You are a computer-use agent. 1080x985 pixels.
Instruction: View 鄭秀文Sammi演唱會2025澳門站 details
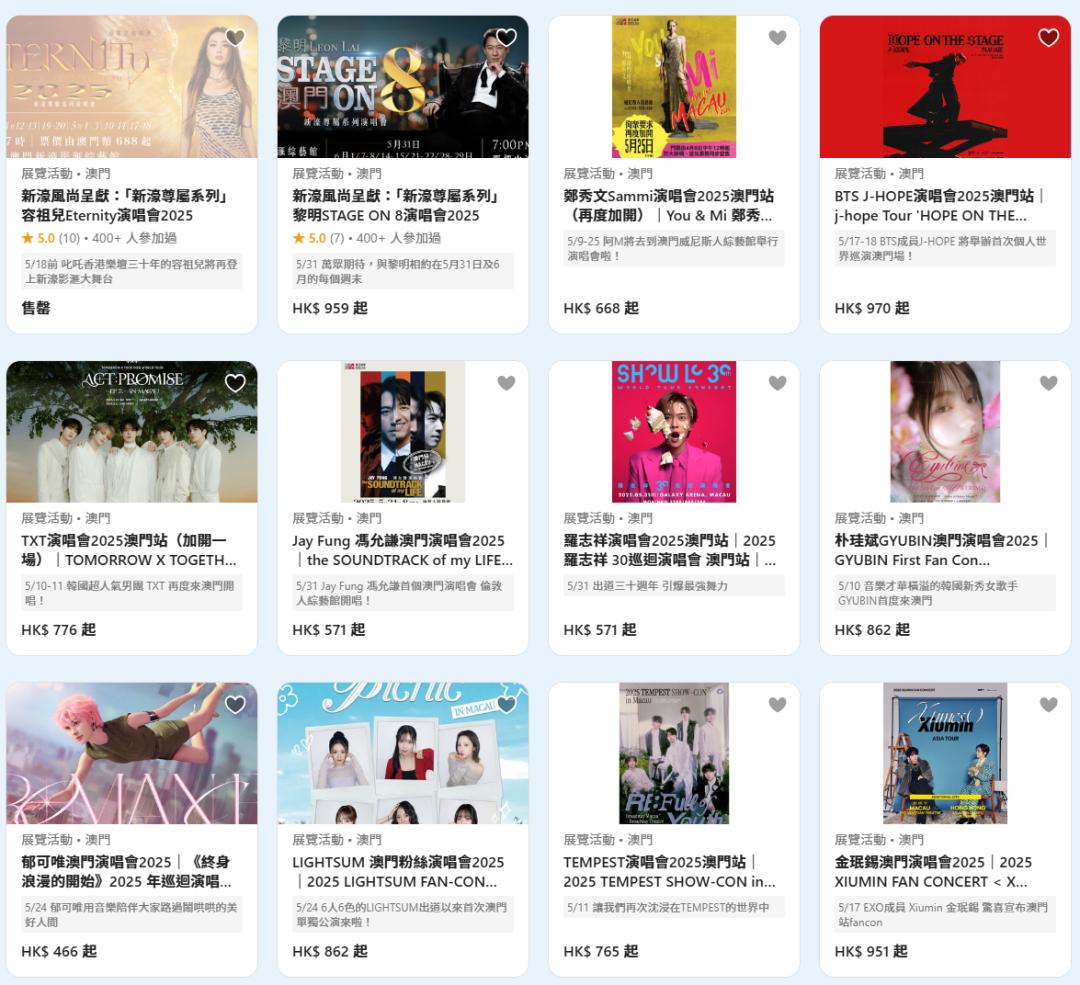point(670,205)
